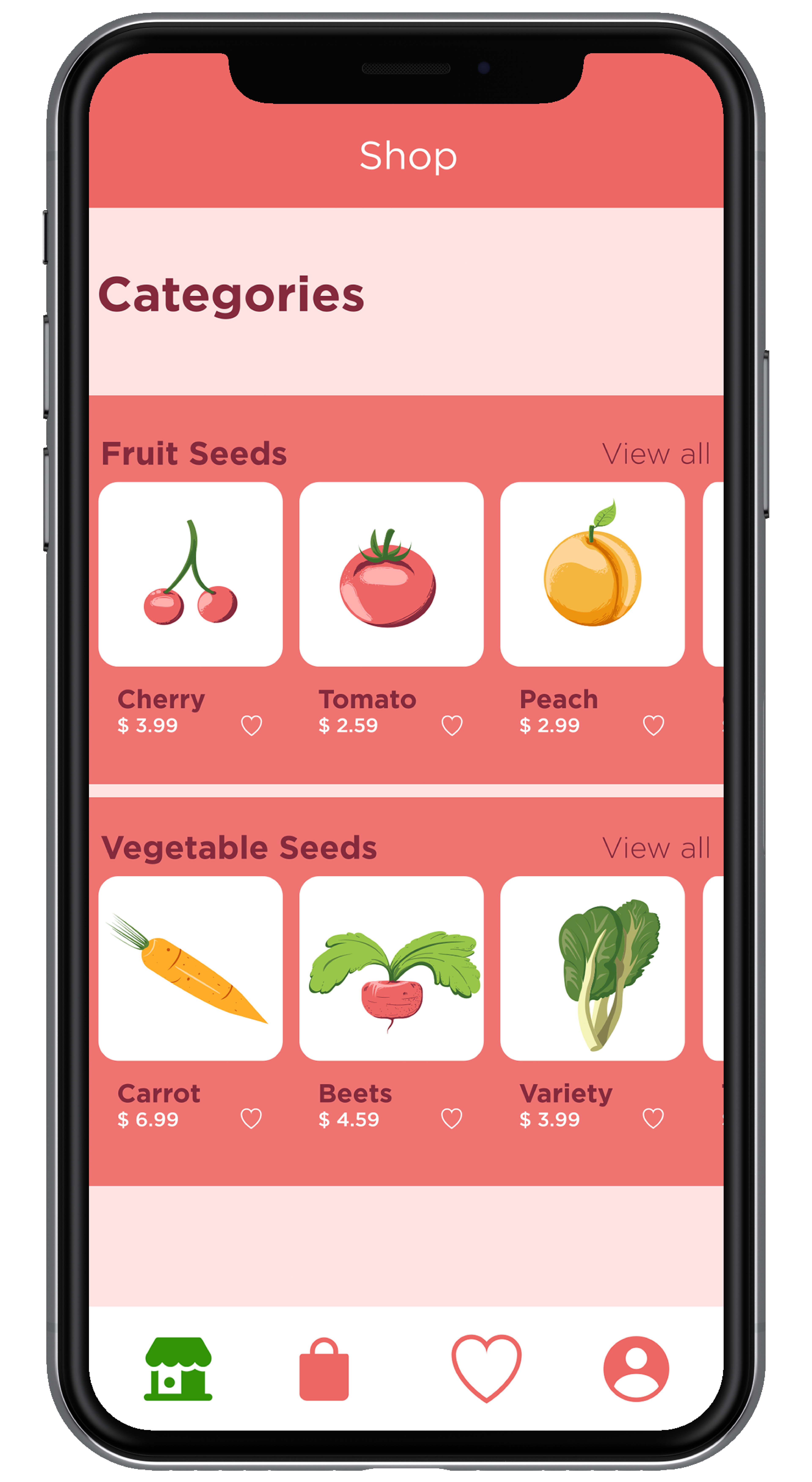View all Fruit Seeds
This screenshot has width=812, height=1482.
click(656, 454)
